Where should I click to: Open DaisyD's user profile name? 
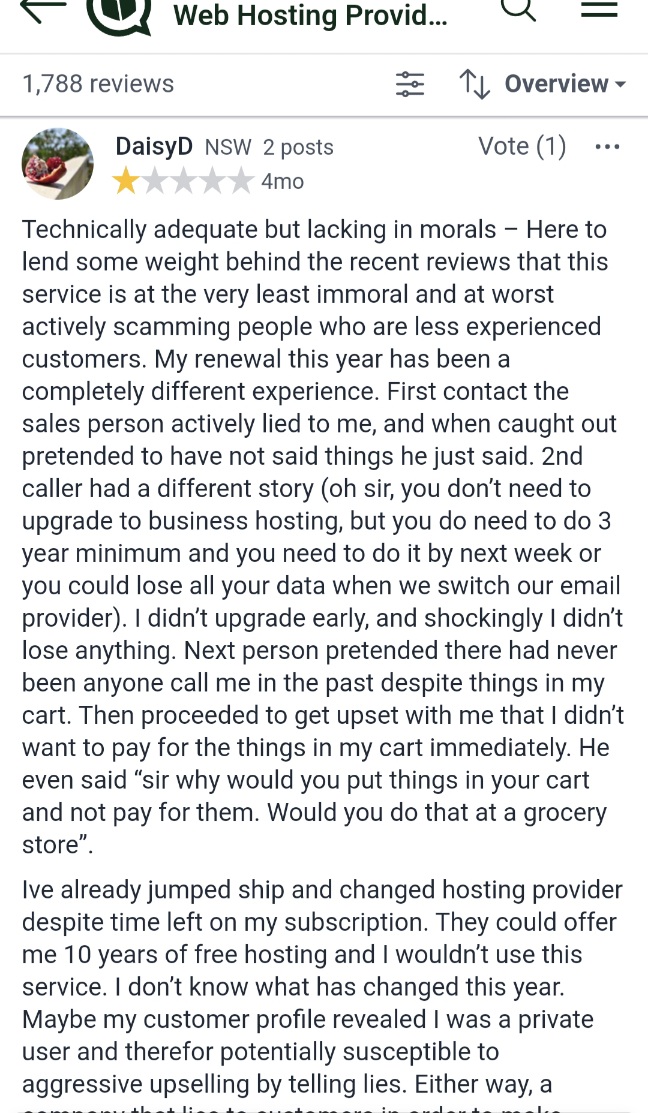tap(154, 146)
